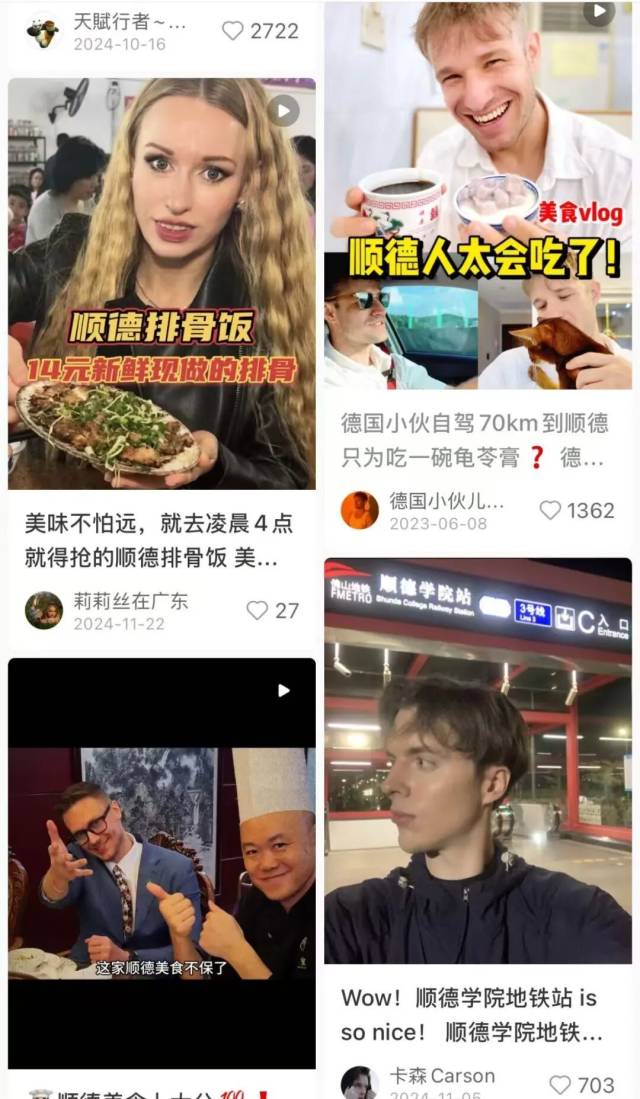Viewport: 640px width, 1099px height.
Task: Open the 顺德学院地铁站 video post
Action: (x=478, y=760)
